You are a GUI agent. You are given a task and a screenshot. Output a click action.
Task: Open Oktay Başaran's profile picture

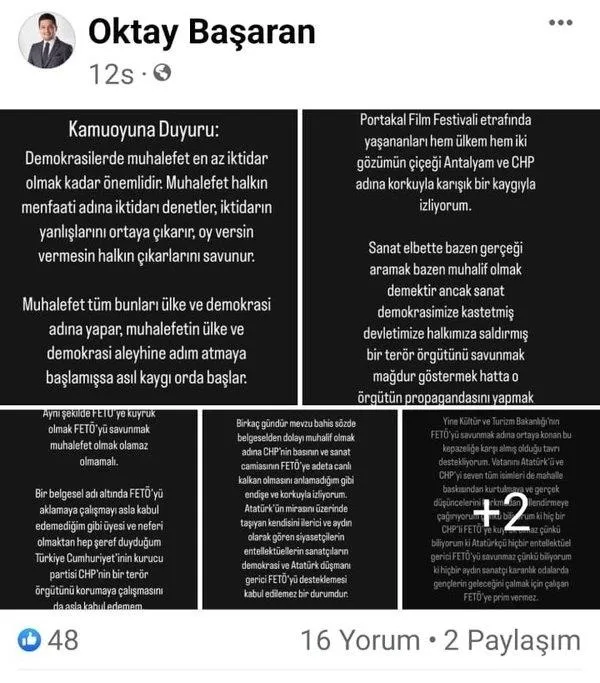pyautogui.click(x=51, y=41)
